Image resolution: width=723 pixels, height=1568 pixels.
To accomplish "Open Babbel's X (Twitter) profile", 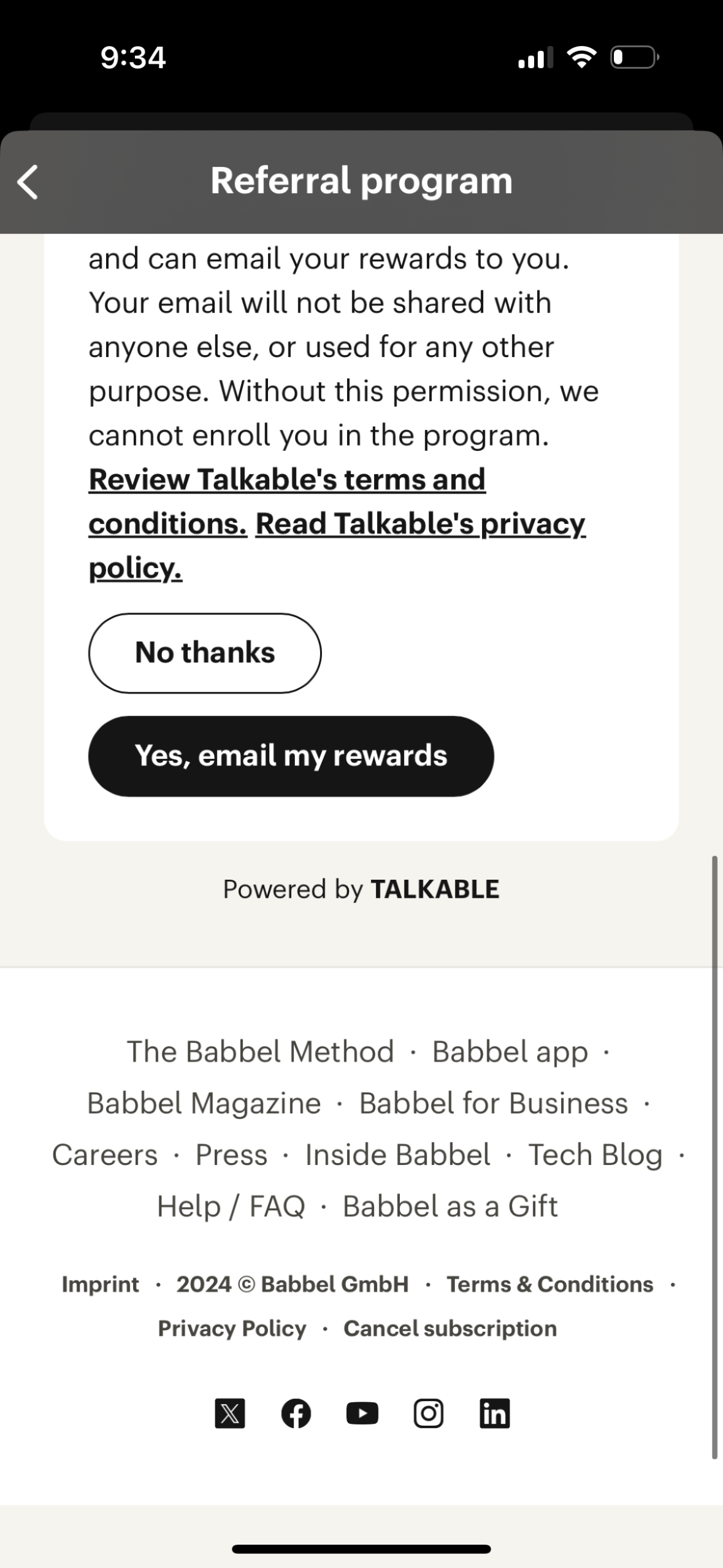I will (x=229, y=1413).
